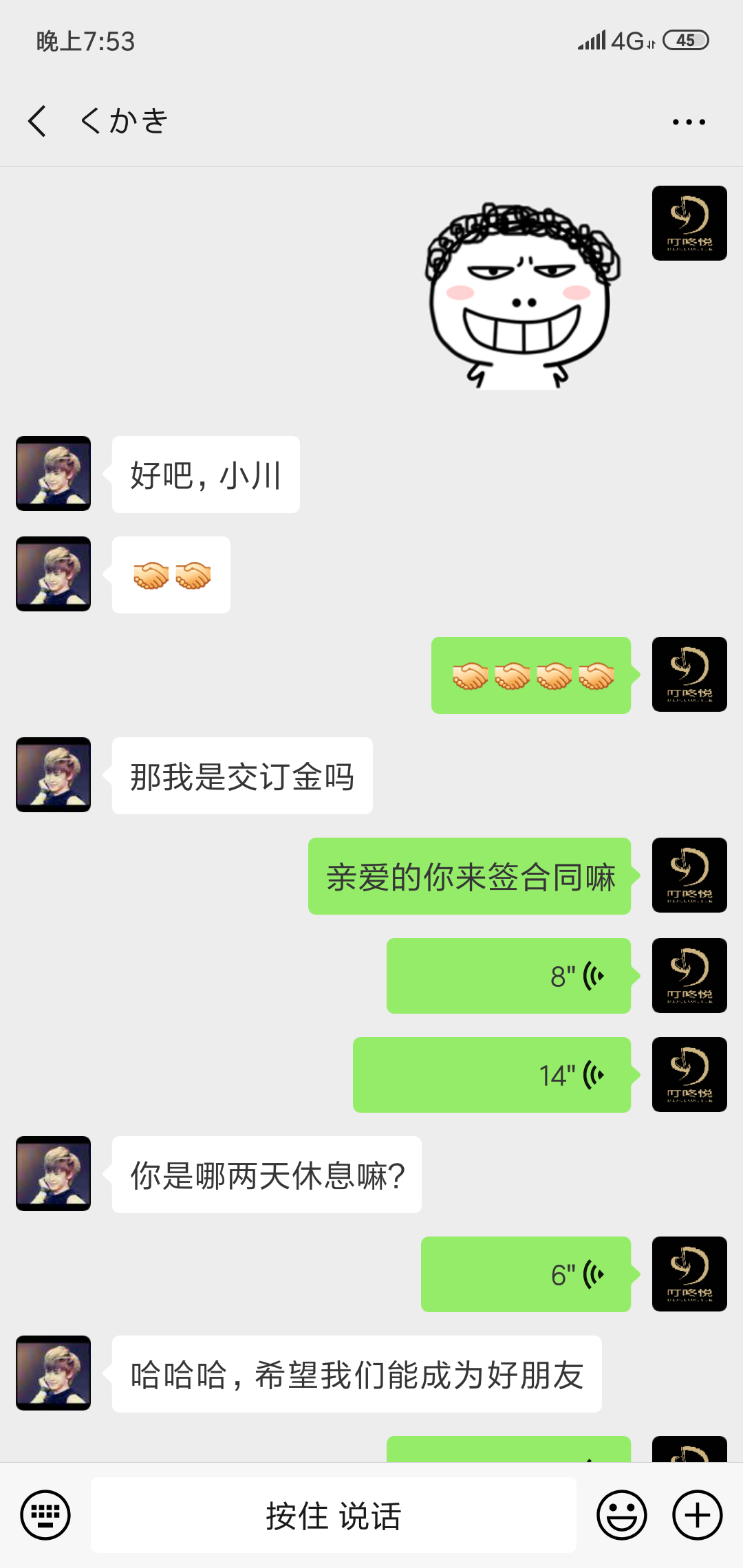This screenshot has width=743, height=1568.
Task: Tap the 按住 说话 hold-to-talk button
Action: (x=334, y=1514)
